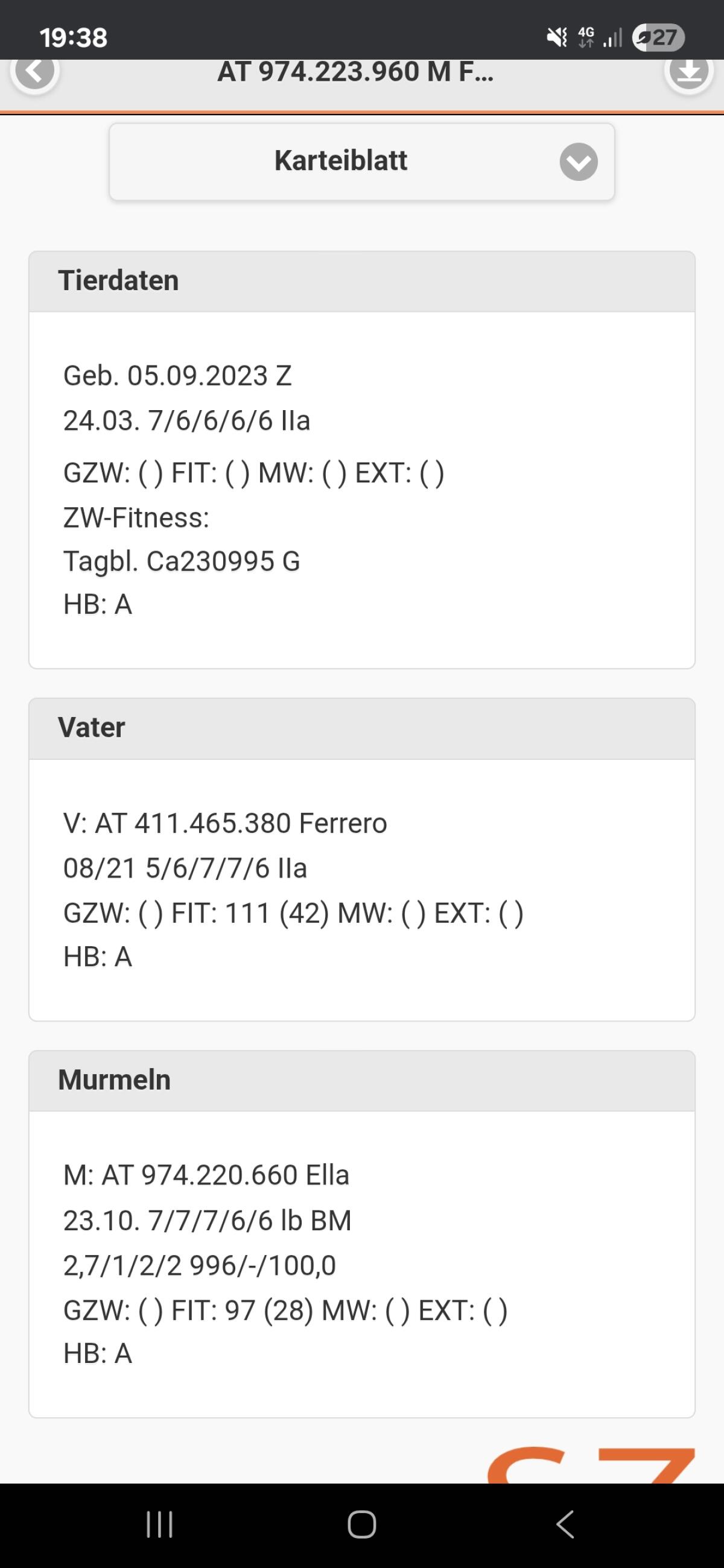Collapse the Tierdaten section
The height and width of the screenshot is (1568, 724).
point(119,280)
